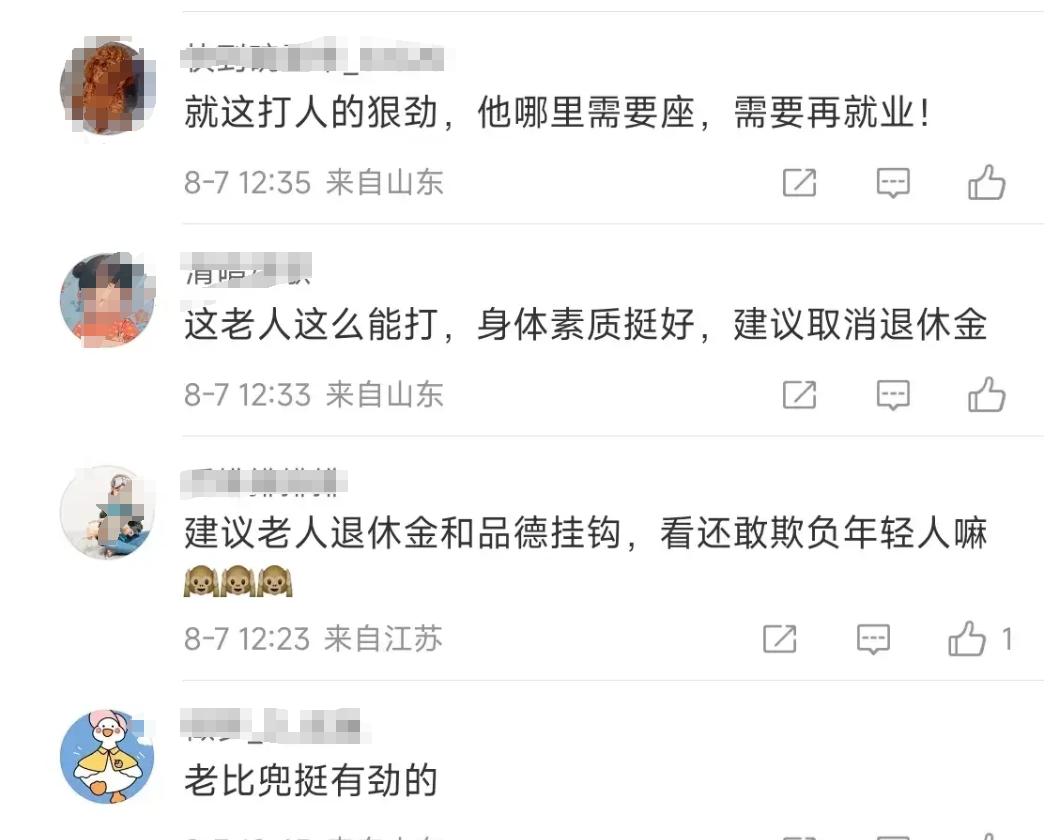Viewport: 1050px width, 840px height.
Task: Reply to the comment about 退休金和品德挂钩
Action: 873,639
